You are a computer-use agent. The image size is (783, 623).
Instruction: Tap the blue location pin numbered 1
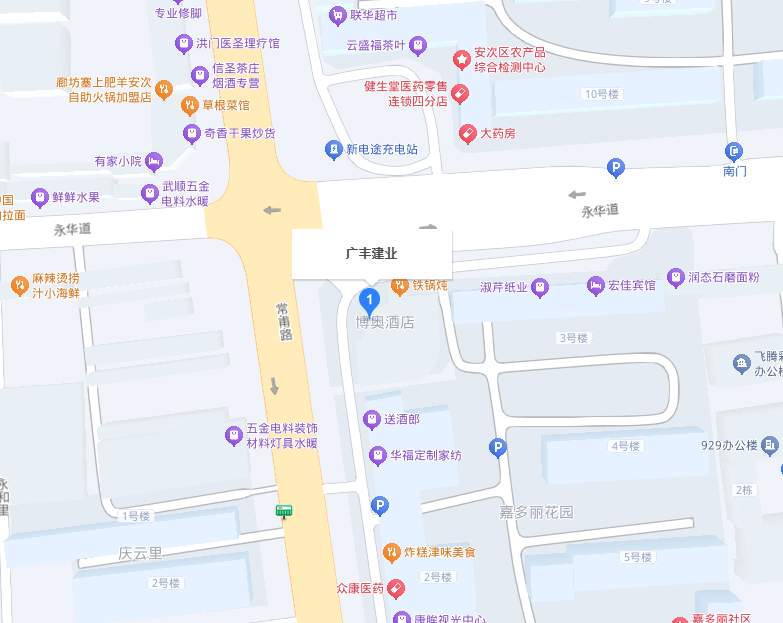click(370, 300)
